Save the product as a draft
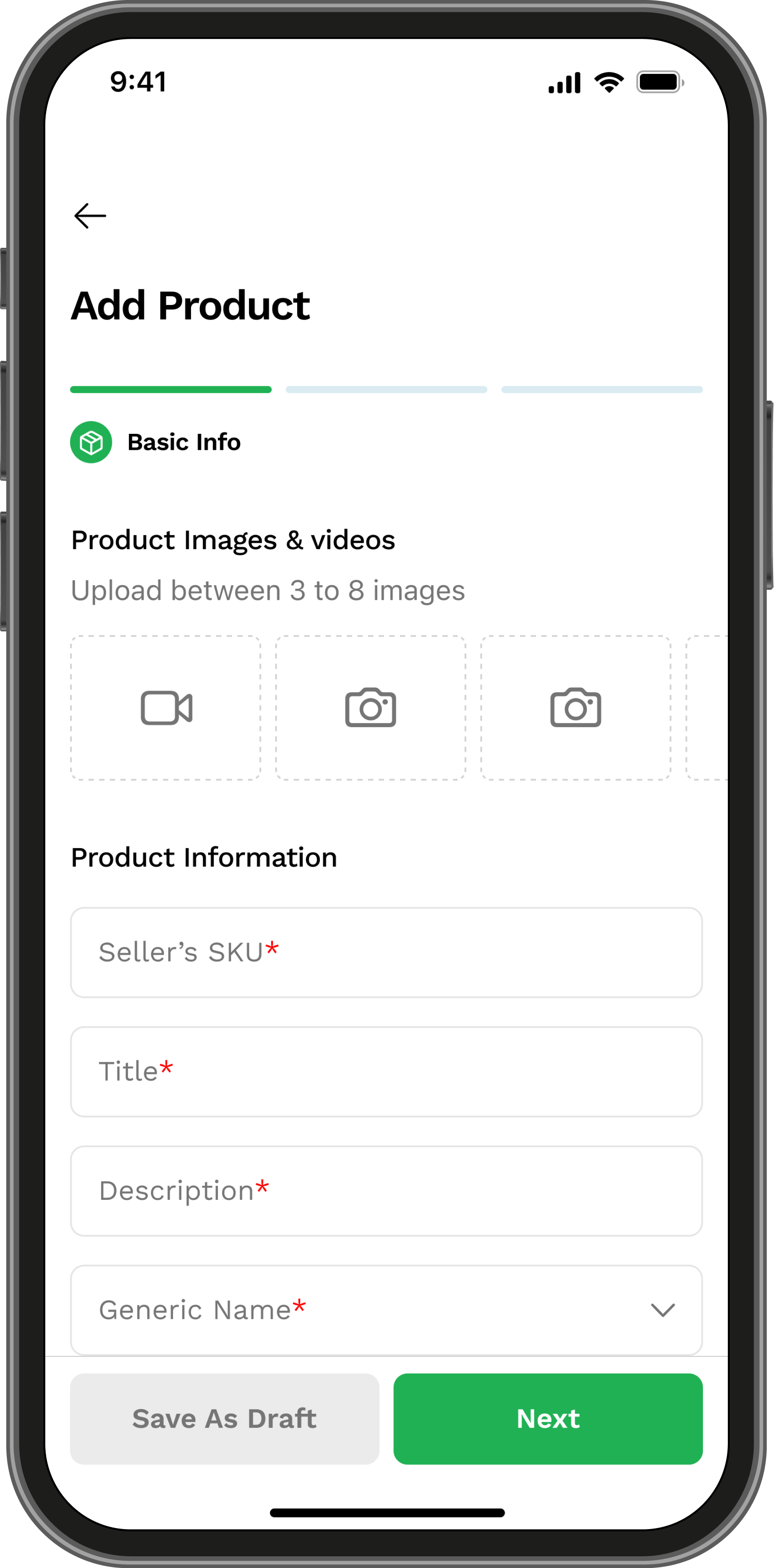Viewport: 774px width, 1568px height. 225,1418
